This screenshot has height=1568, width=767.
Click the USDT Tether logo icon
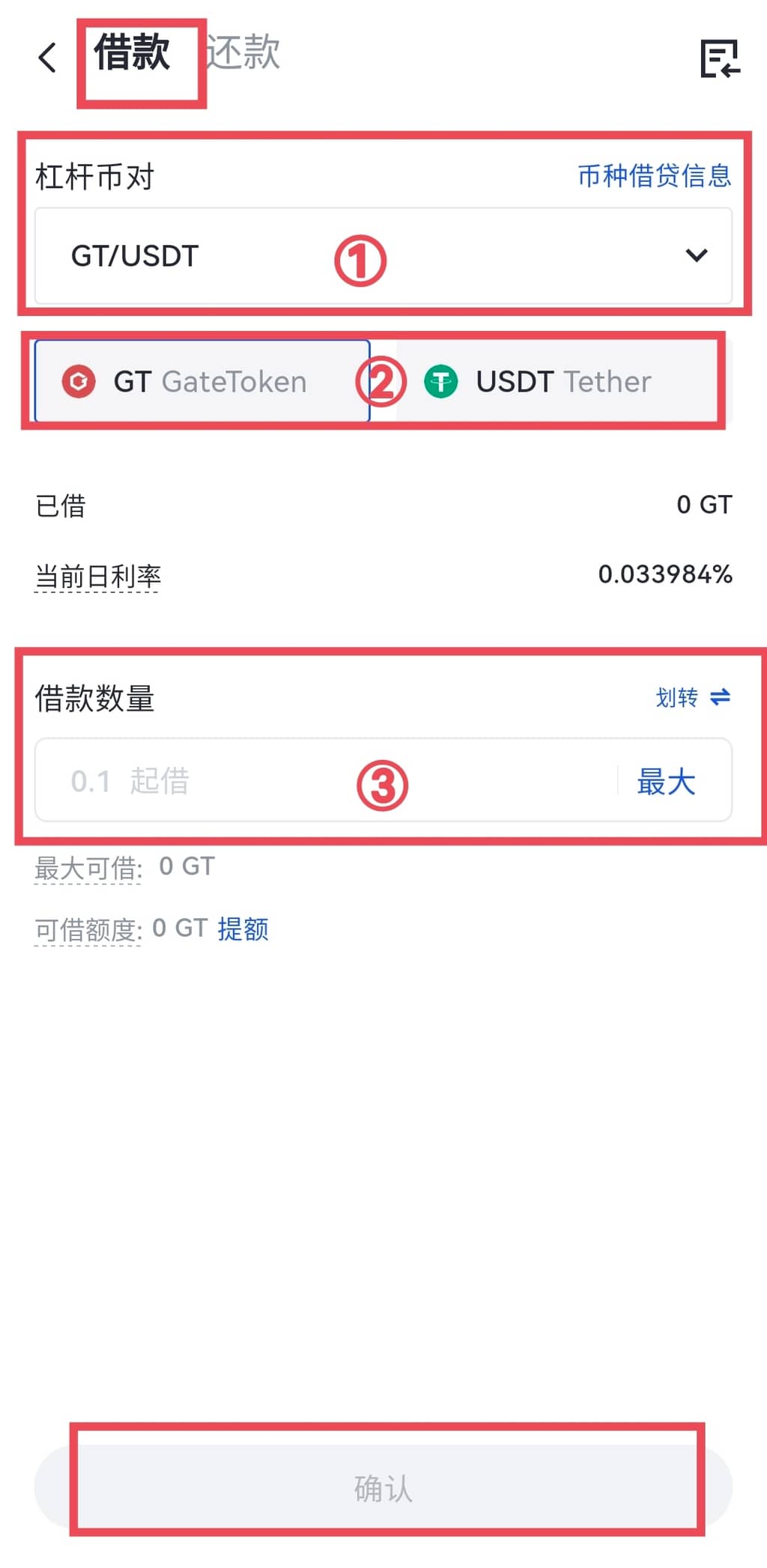coord(442,381)
